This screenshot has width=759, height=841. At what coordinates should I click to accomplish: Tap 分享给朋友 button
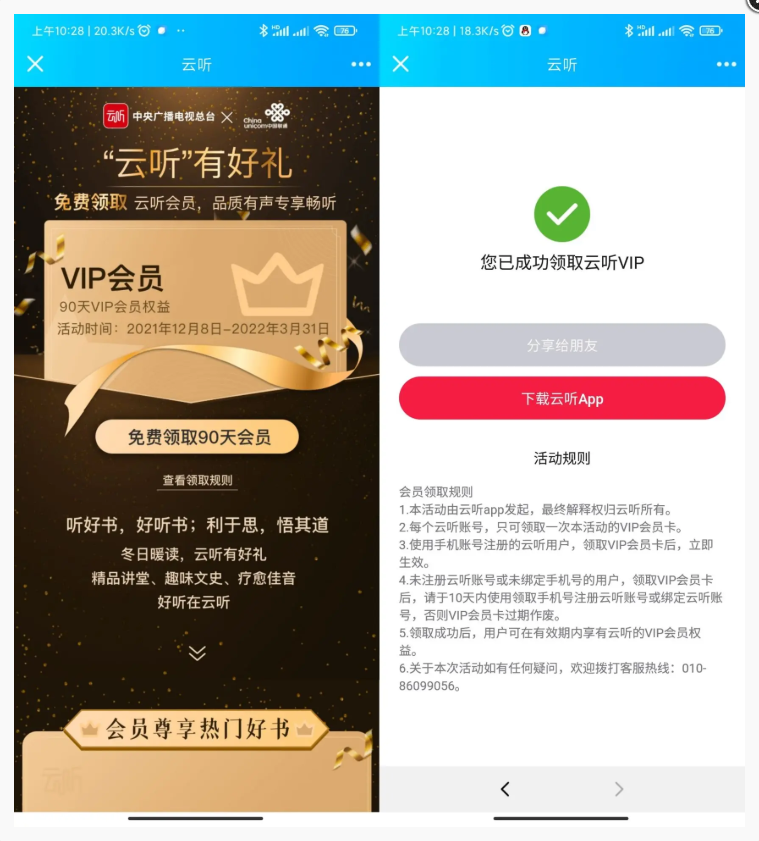pyautogui.click(x=562, y=345)
